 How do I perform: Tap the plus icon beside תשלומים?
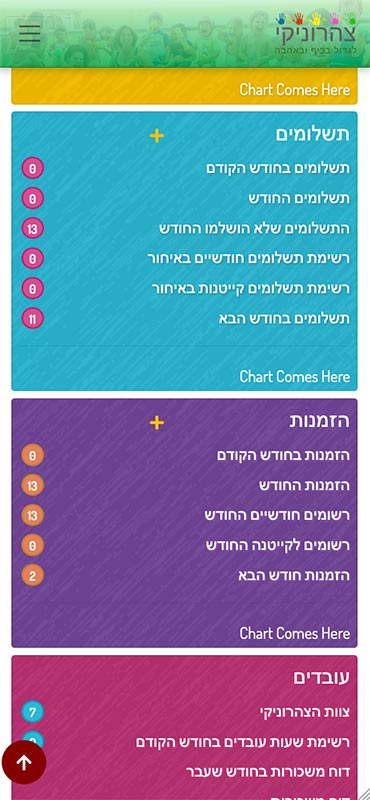pos(157,136)
